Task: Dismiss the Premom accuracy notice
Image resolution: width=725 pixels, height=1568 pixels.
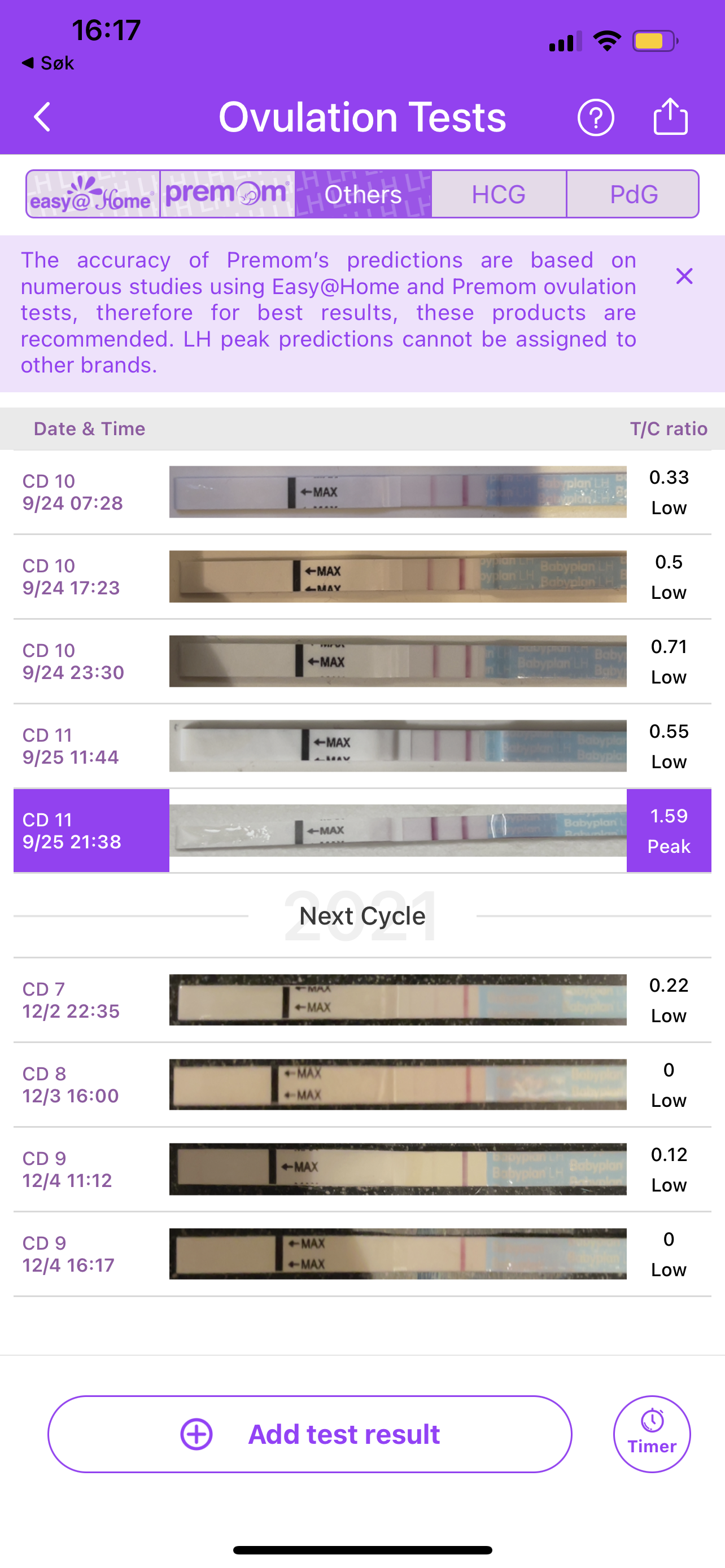Action: (684, 277)
